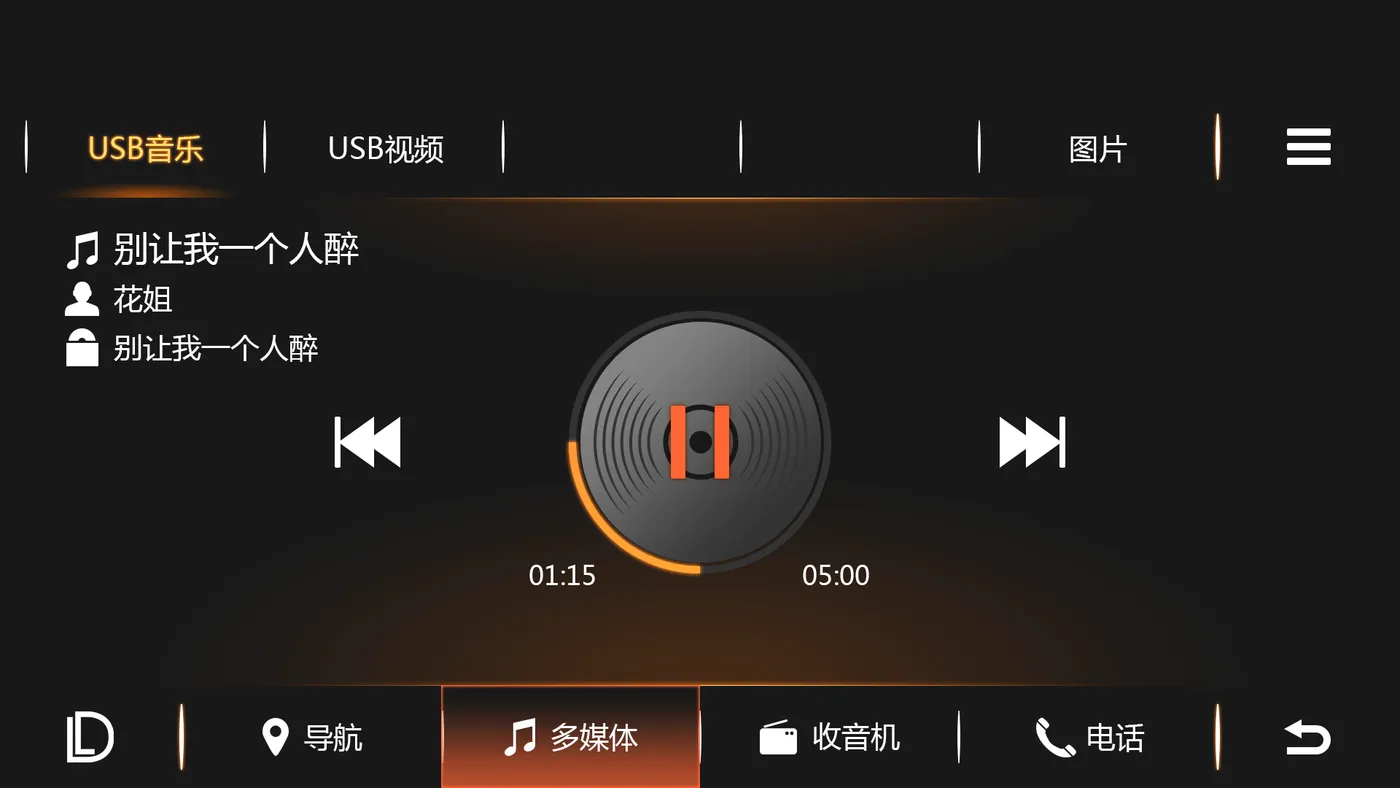Pause the current song
1400x788 pixels.
click(700, 442)
